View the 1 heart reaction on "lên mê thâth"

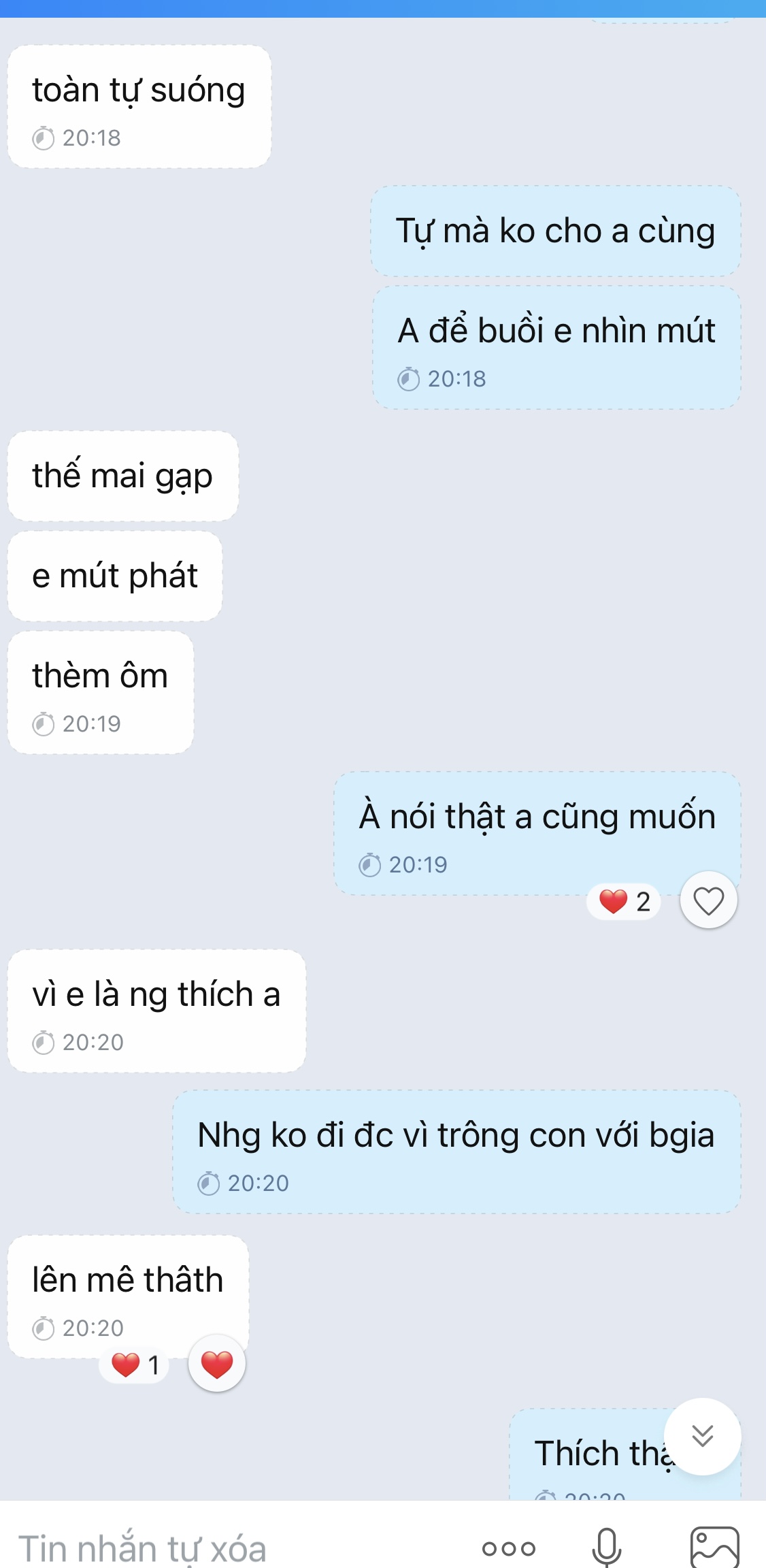tap(135, 1365)
